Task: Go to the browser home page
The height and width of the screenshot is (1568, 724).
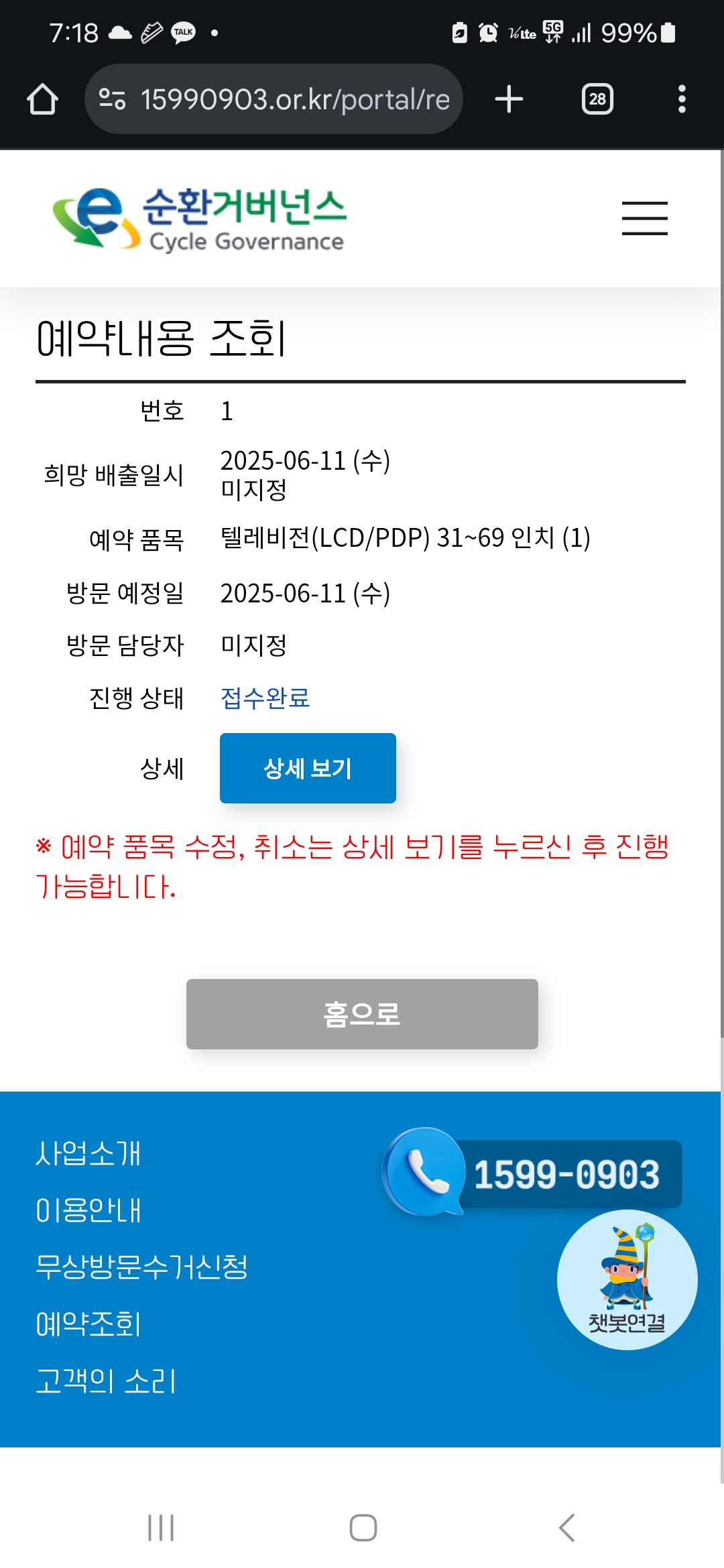Action: [x=42, y=99]
